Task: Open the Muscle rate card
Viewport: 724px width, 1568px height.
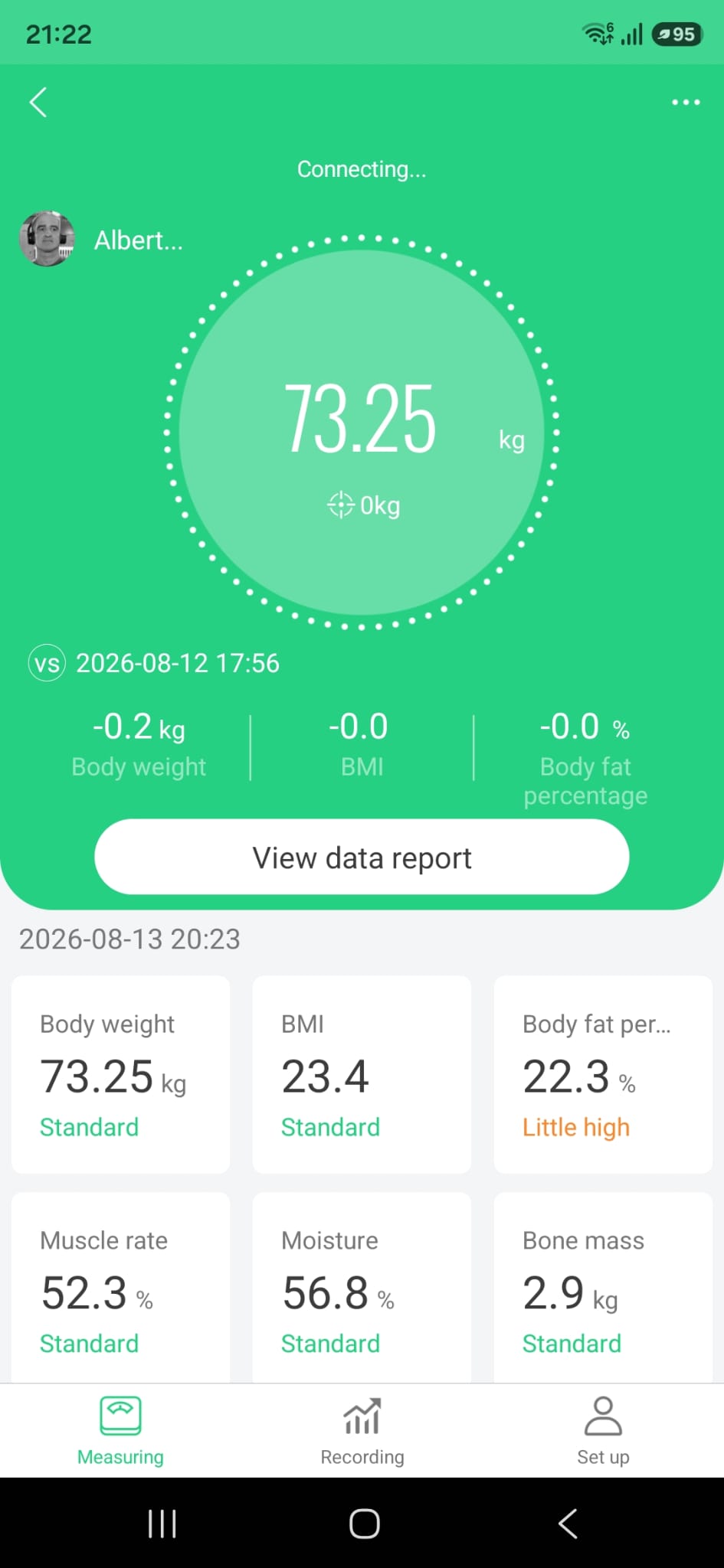Action: tap(120, 1288)
